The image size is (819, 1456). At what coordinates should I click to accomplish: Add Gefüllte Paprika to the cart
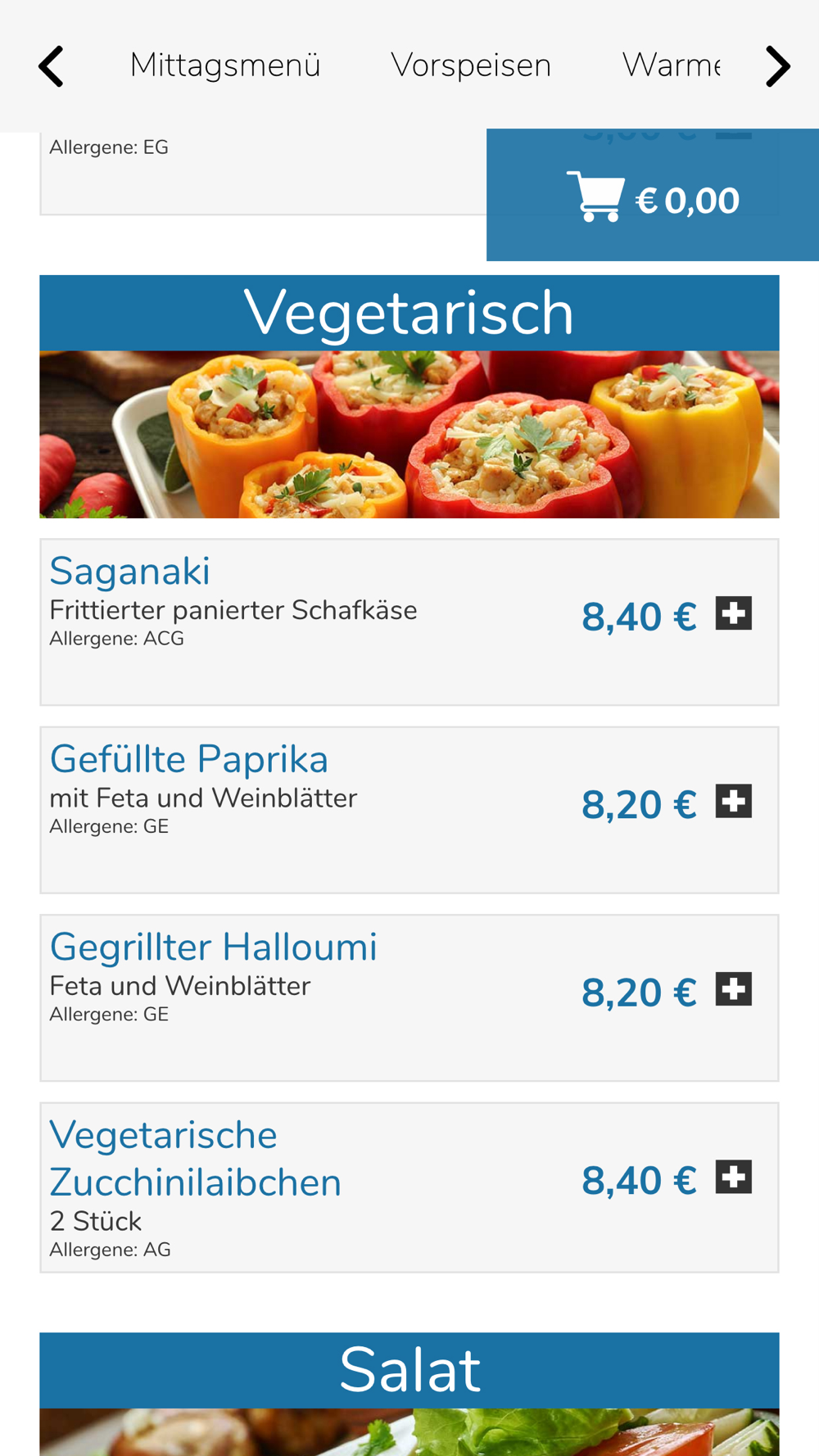733,802
